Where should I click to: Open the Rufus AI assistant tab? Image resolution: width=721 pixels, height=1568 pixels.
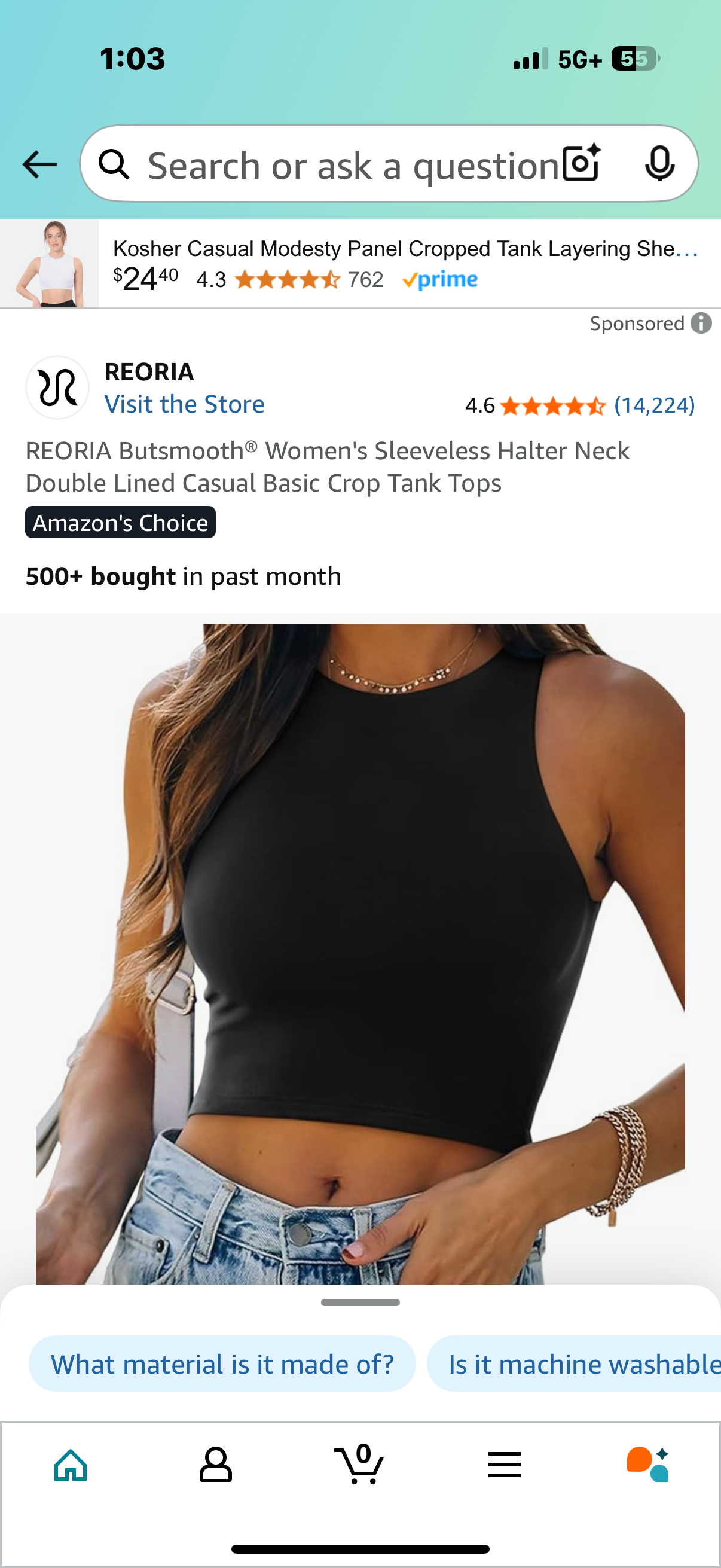[648, 1465]
